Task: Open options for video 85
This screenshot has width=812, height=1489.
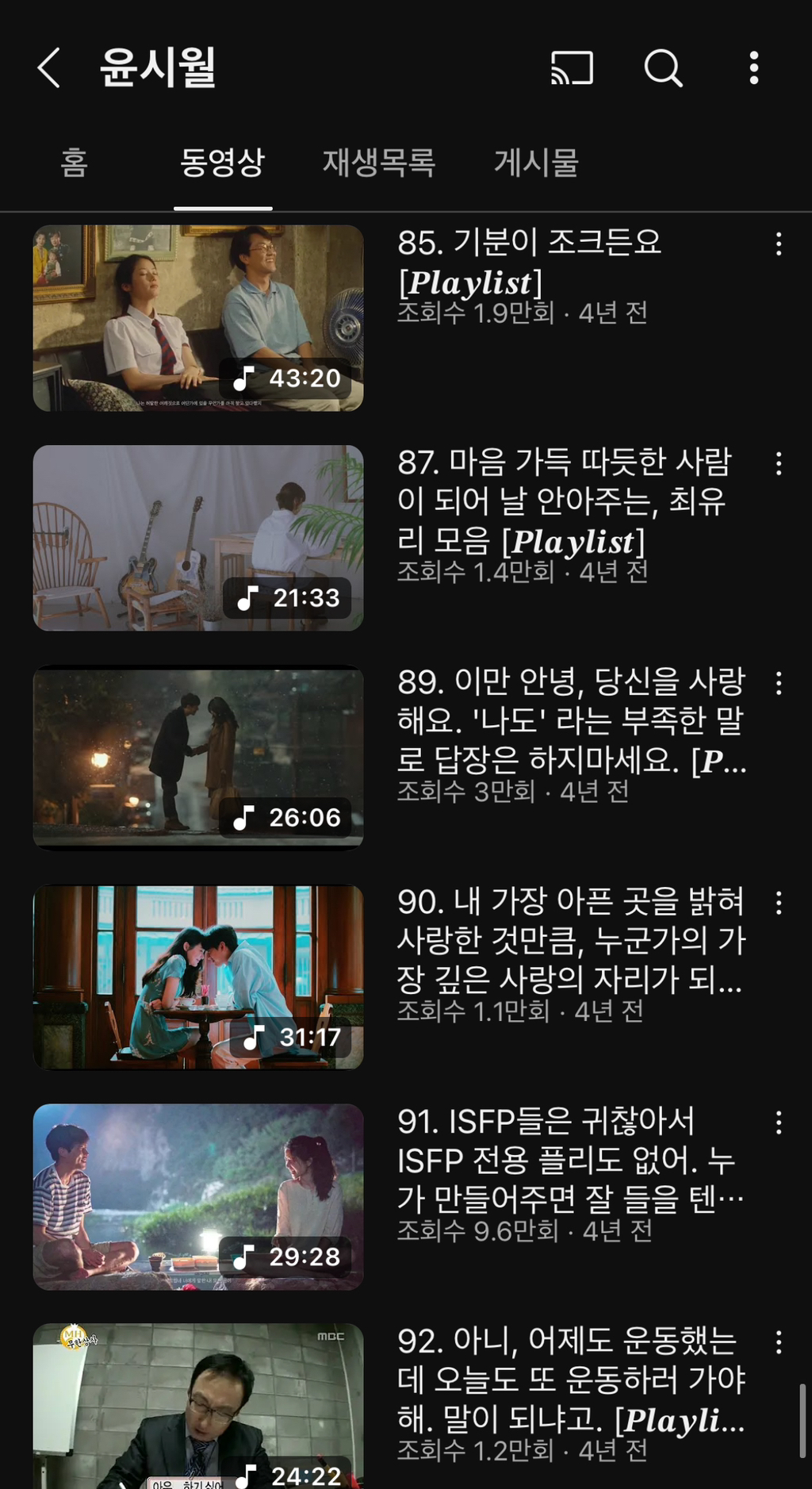Action: click(x=779, y=244)
